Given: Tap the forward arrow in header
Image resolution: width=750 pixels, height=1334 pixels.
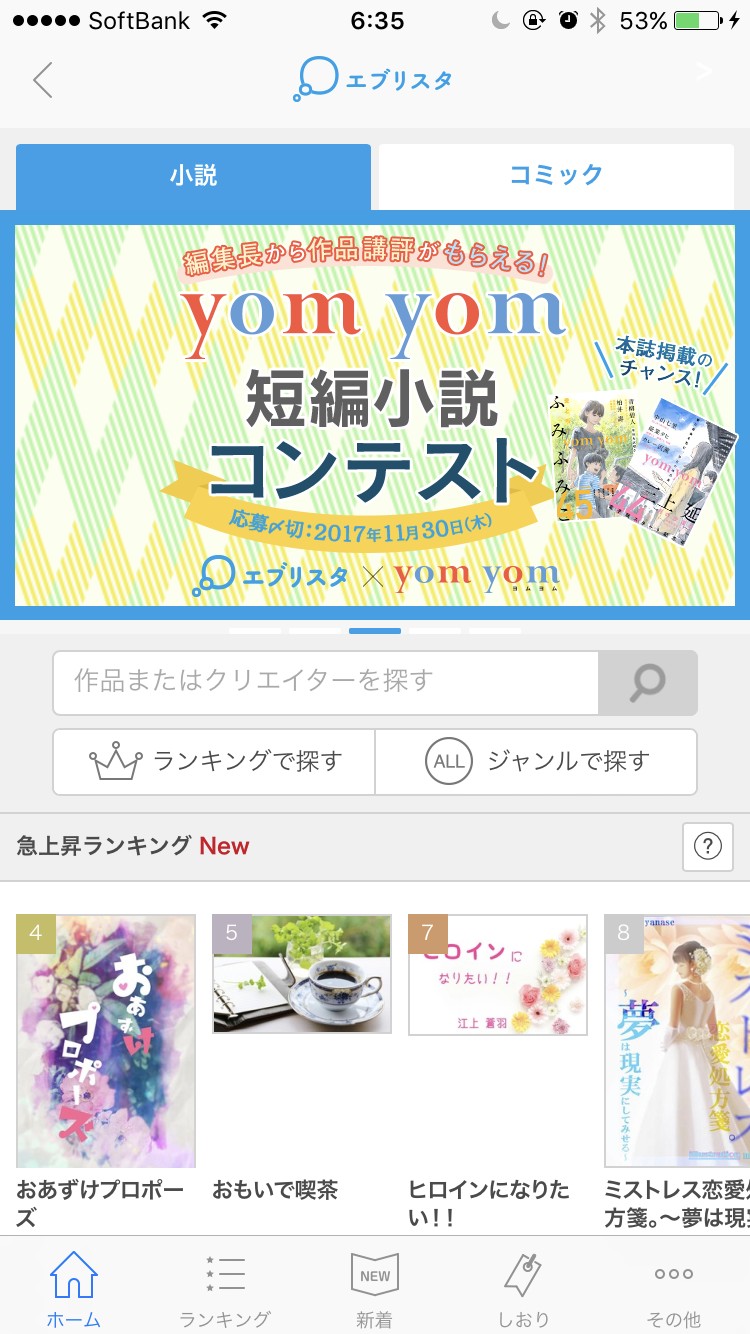Looking at the screenshot, I should click(704, 72).
